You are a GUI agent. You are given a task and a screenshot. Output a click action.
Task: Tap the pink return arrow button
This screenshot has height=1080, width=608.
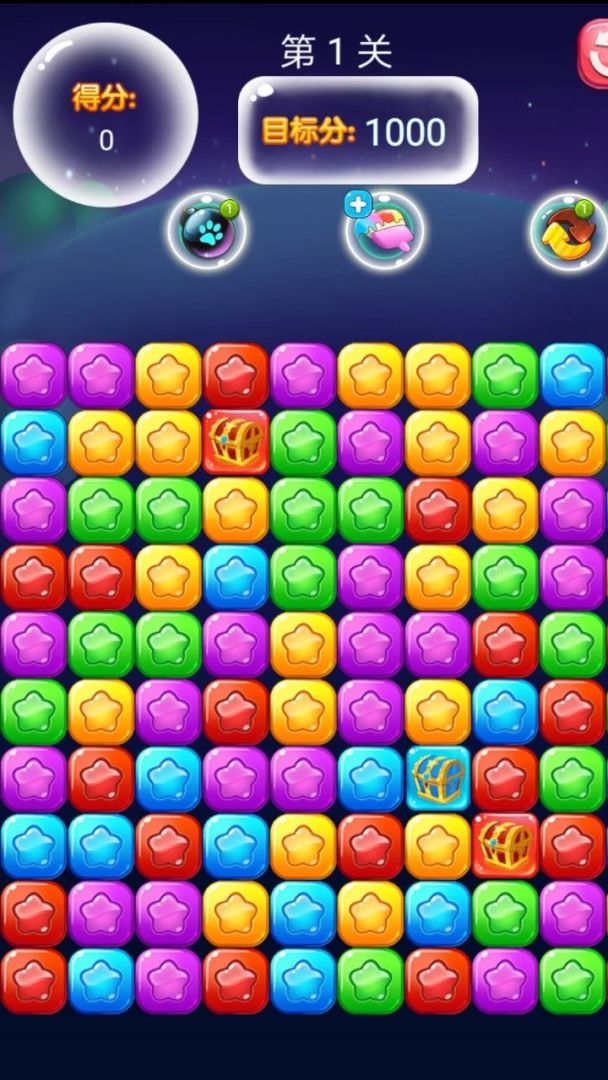(594, 52)
